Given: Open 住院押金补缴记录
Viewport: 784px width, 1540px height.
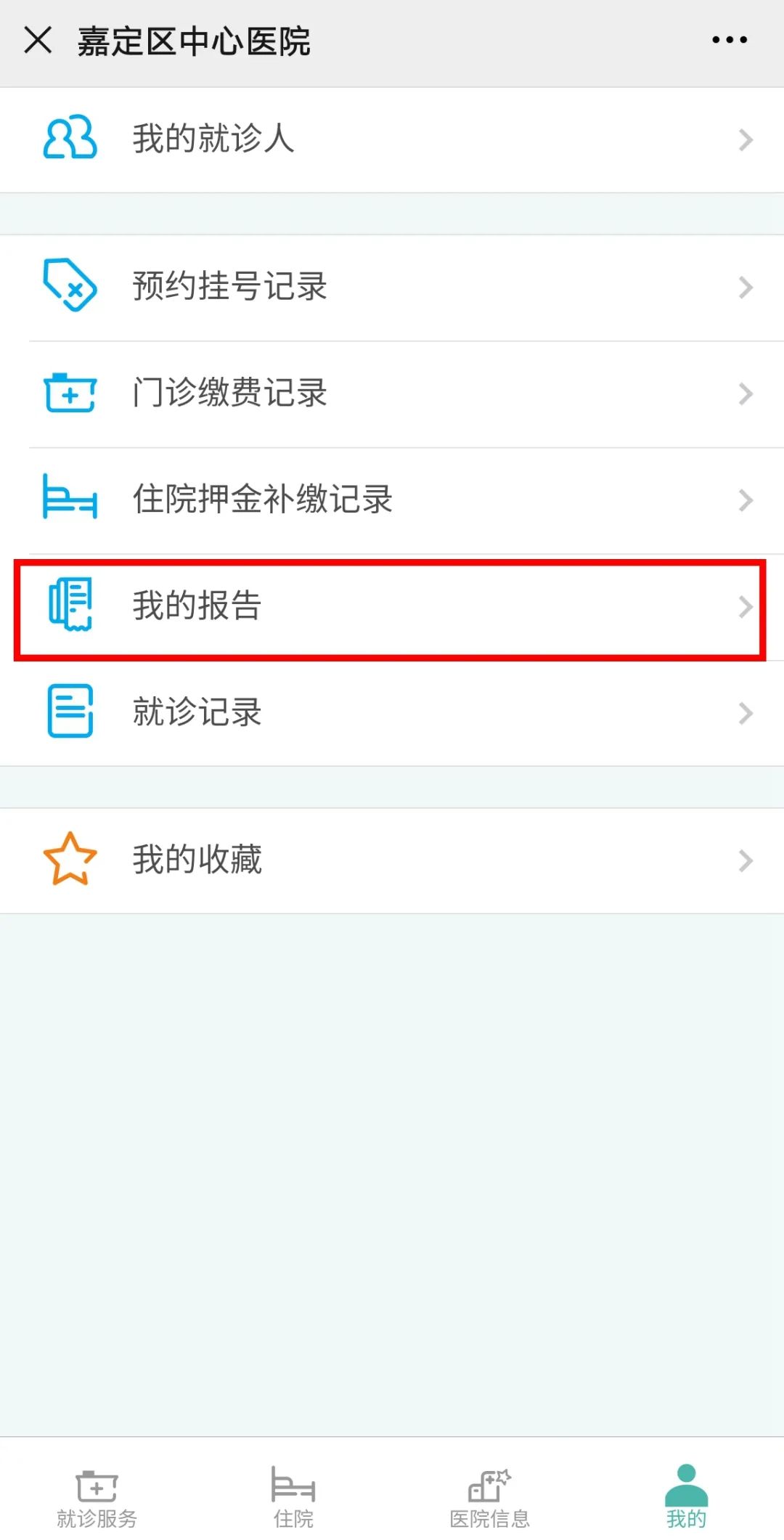Looking at the screenshot, I should point(392,500).
